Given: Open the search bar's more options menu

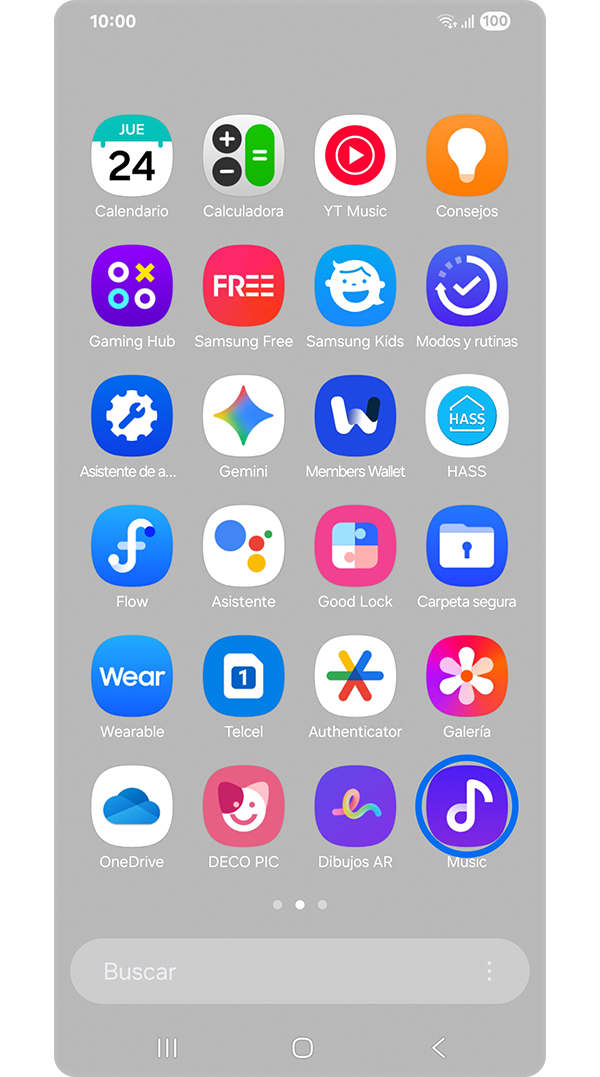Looking at the screenshot, I should point(489,971).
